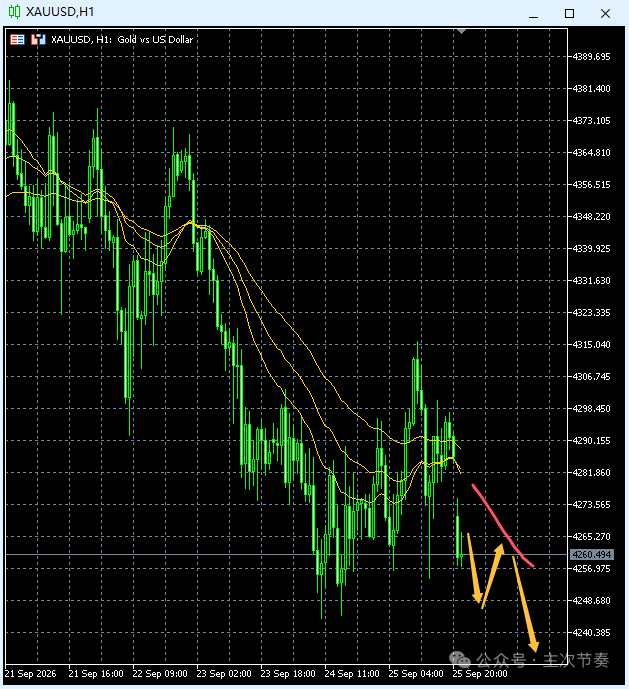Maximize the XAUUSD,H1 chart window
The image size is (629, 689).
[x=569, y=14]
